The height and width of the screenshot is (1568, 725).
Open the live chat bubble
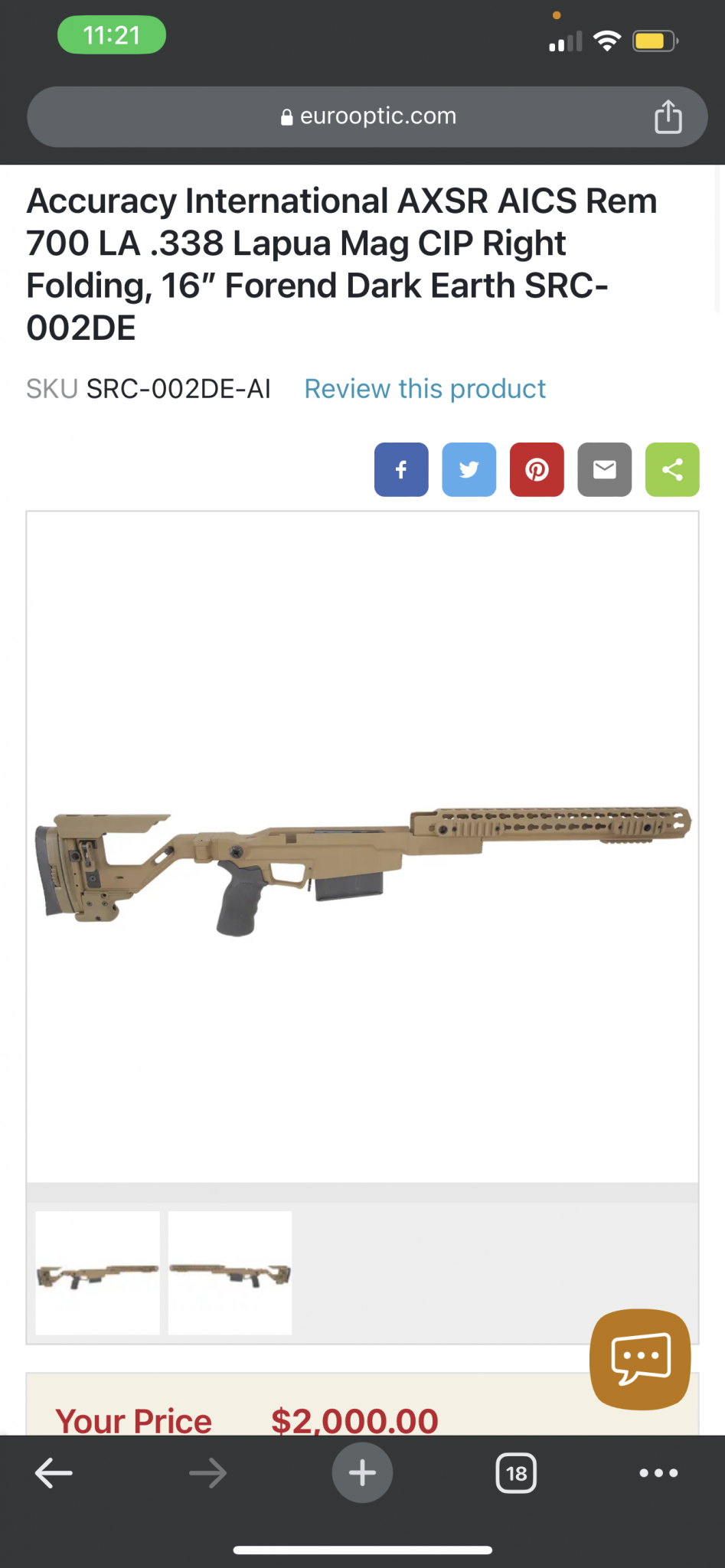click(640, 1359)
